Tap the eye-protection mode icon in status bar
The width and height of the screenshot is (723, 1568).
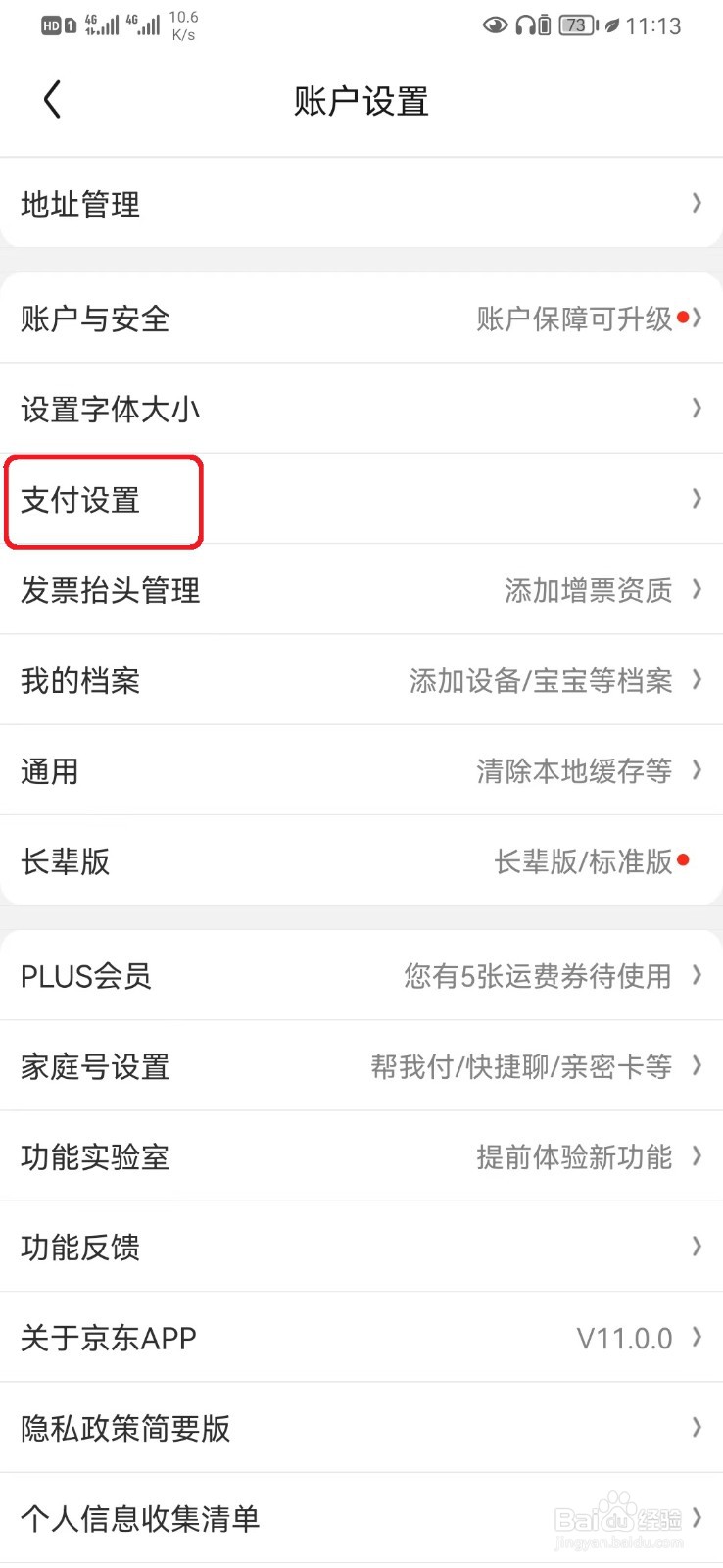(x=496, y=25)
